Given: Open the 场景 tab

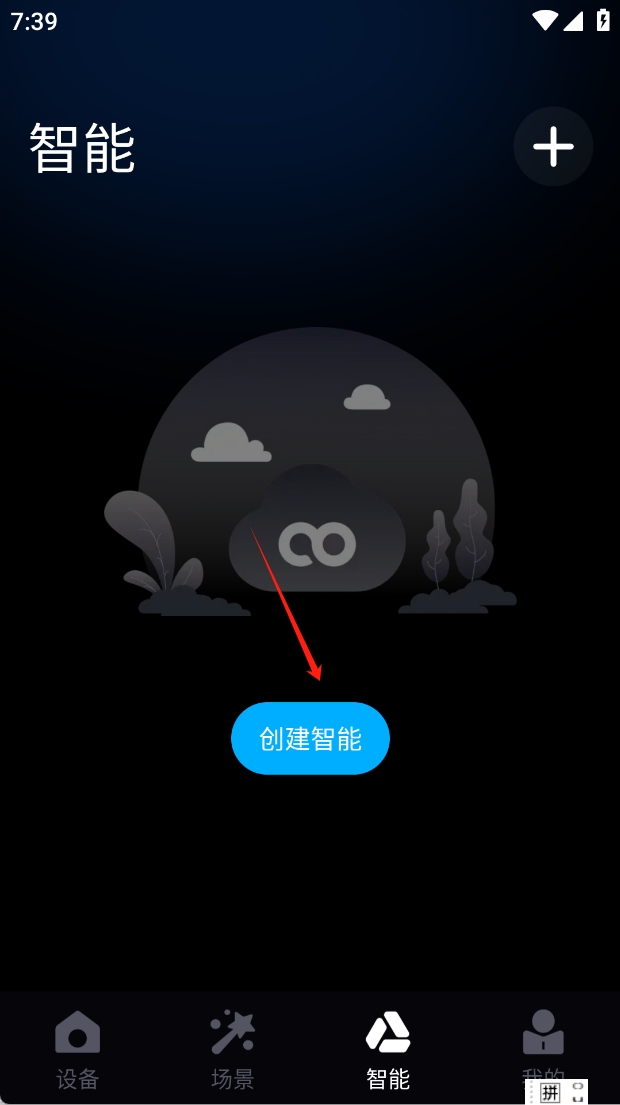Looking at the screenshot, I should [x=233, y=1048].
